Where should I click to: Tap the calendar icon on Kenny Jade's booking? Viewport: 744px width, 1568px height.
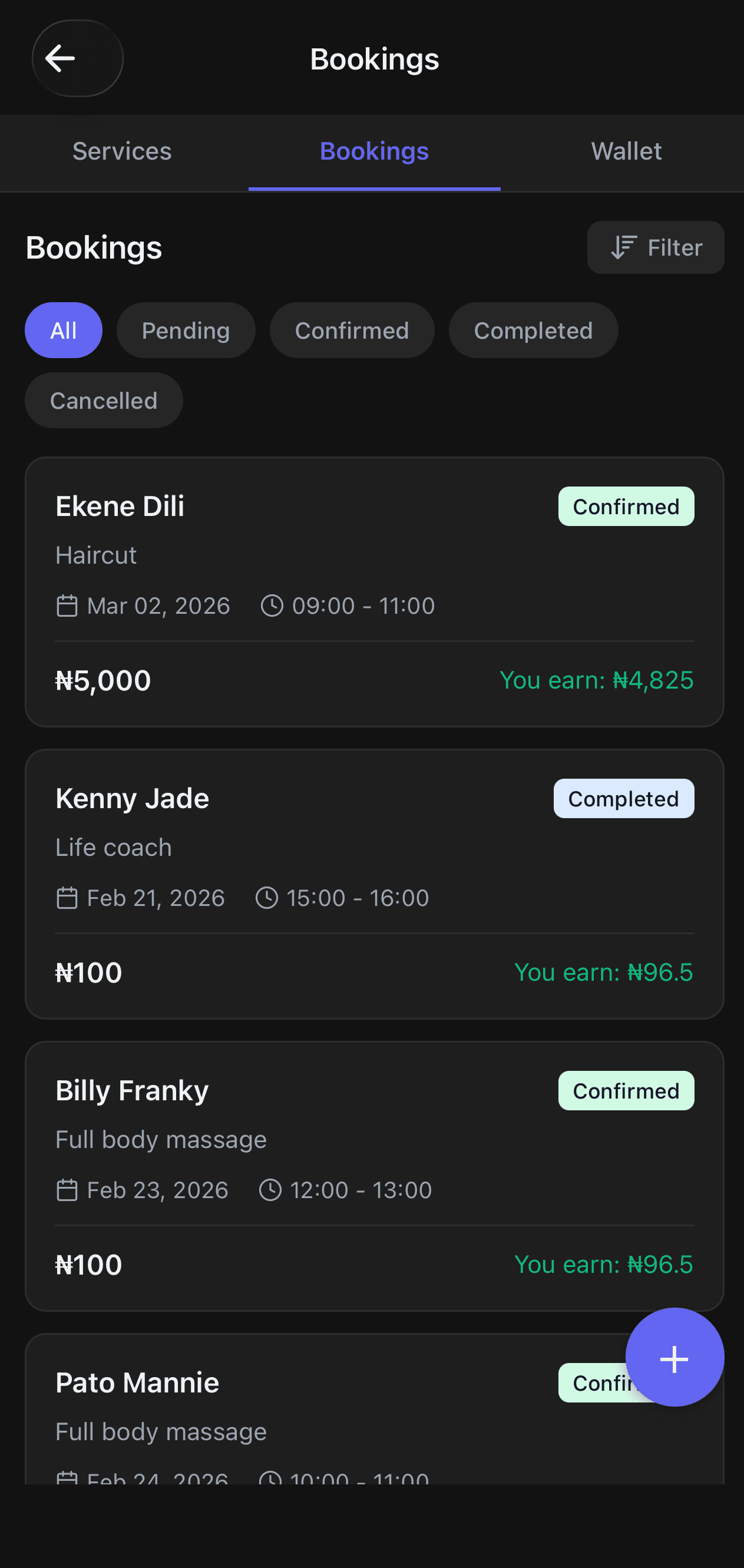click(x=67, y=897)
